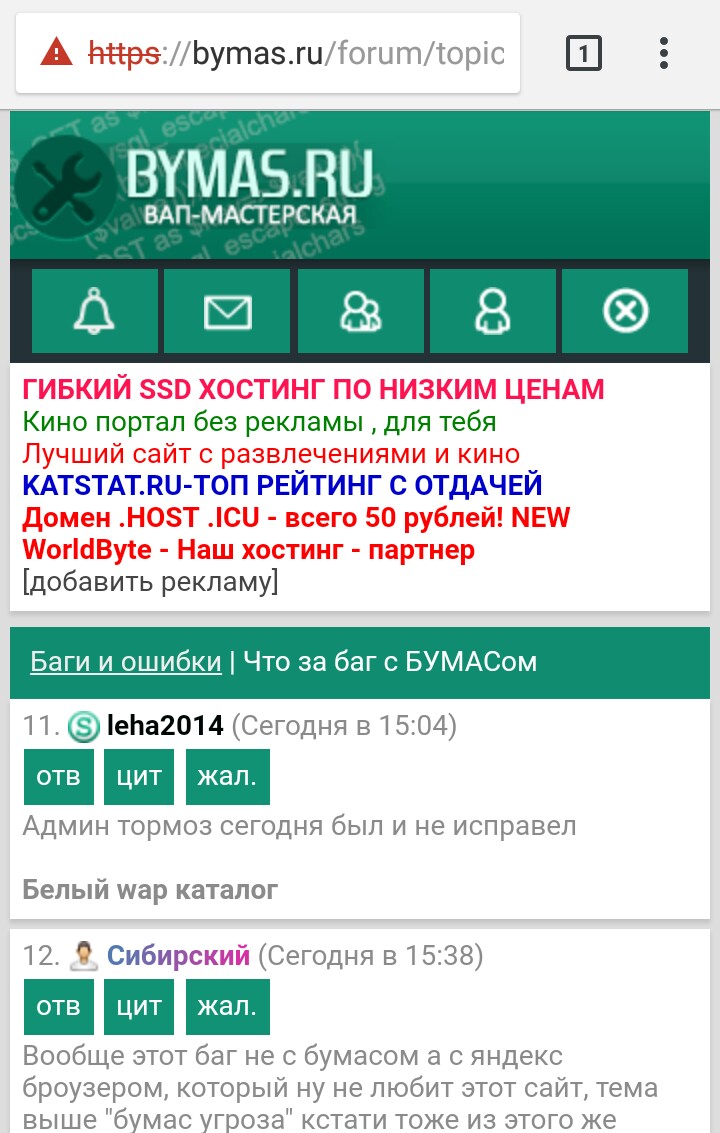The width and height of the screenshot is (720, 1133).
Task: Report Сибирский's post with жал.
Action: [x=227, y=1006]
